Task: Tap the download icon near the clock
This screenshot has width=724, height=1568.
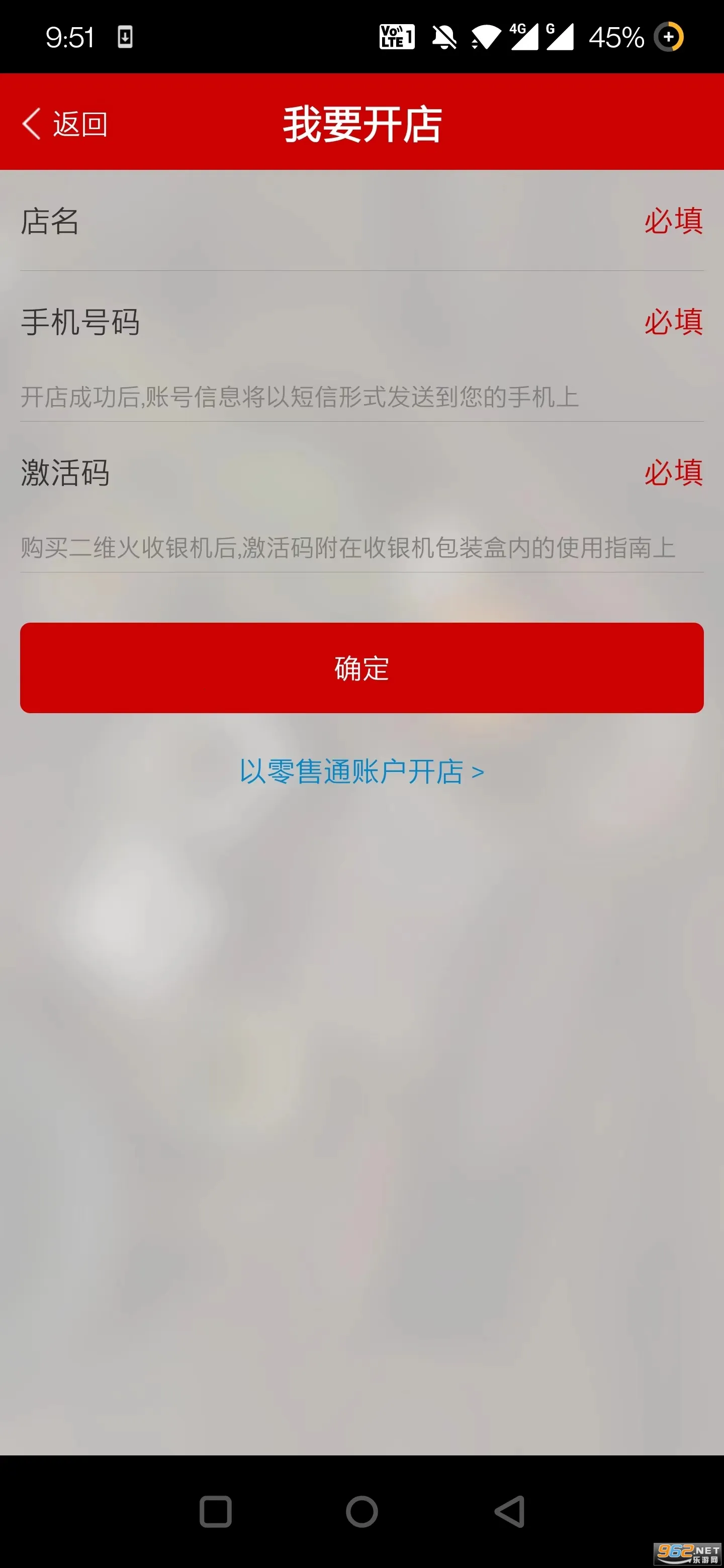Action: [x=125, y=38]
